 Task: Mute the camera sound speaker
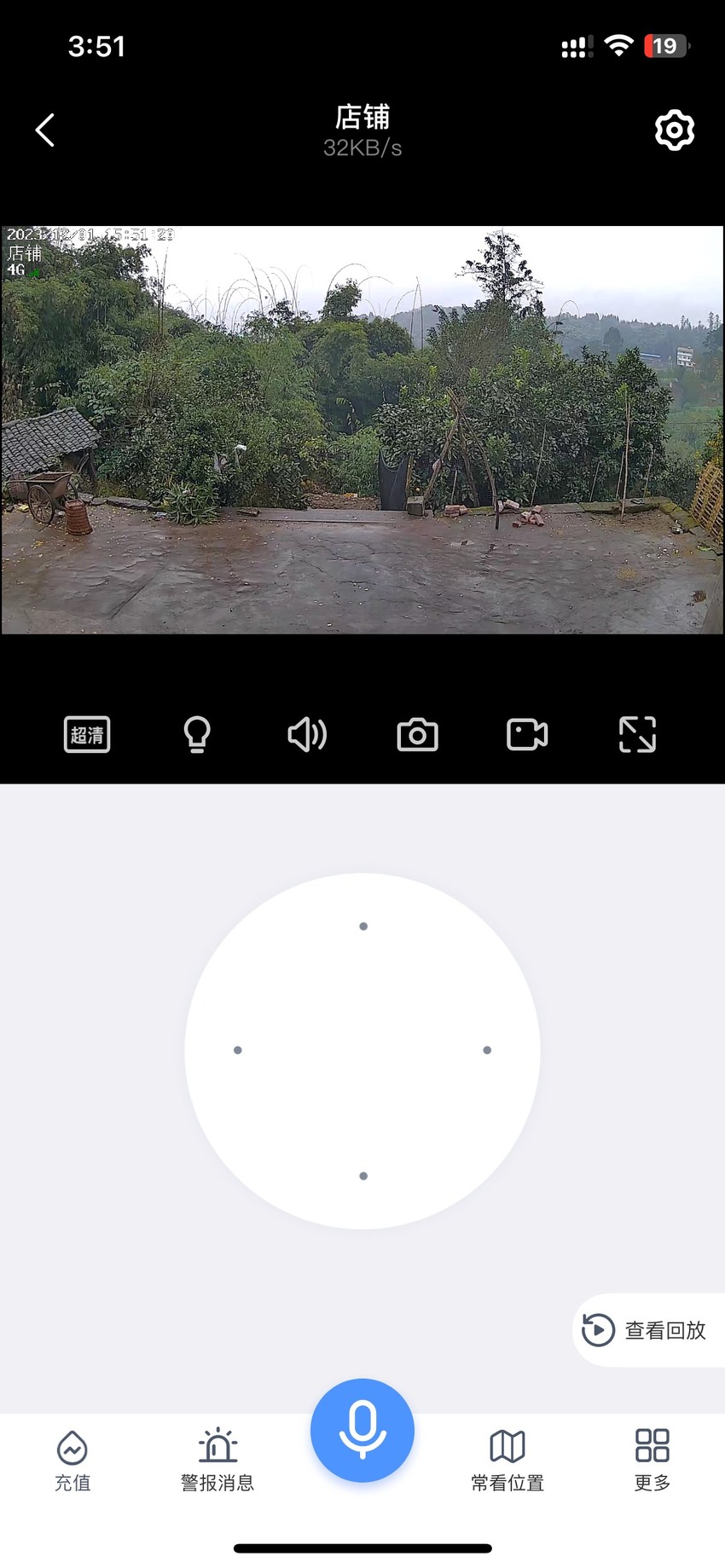(x=307, y=734)
